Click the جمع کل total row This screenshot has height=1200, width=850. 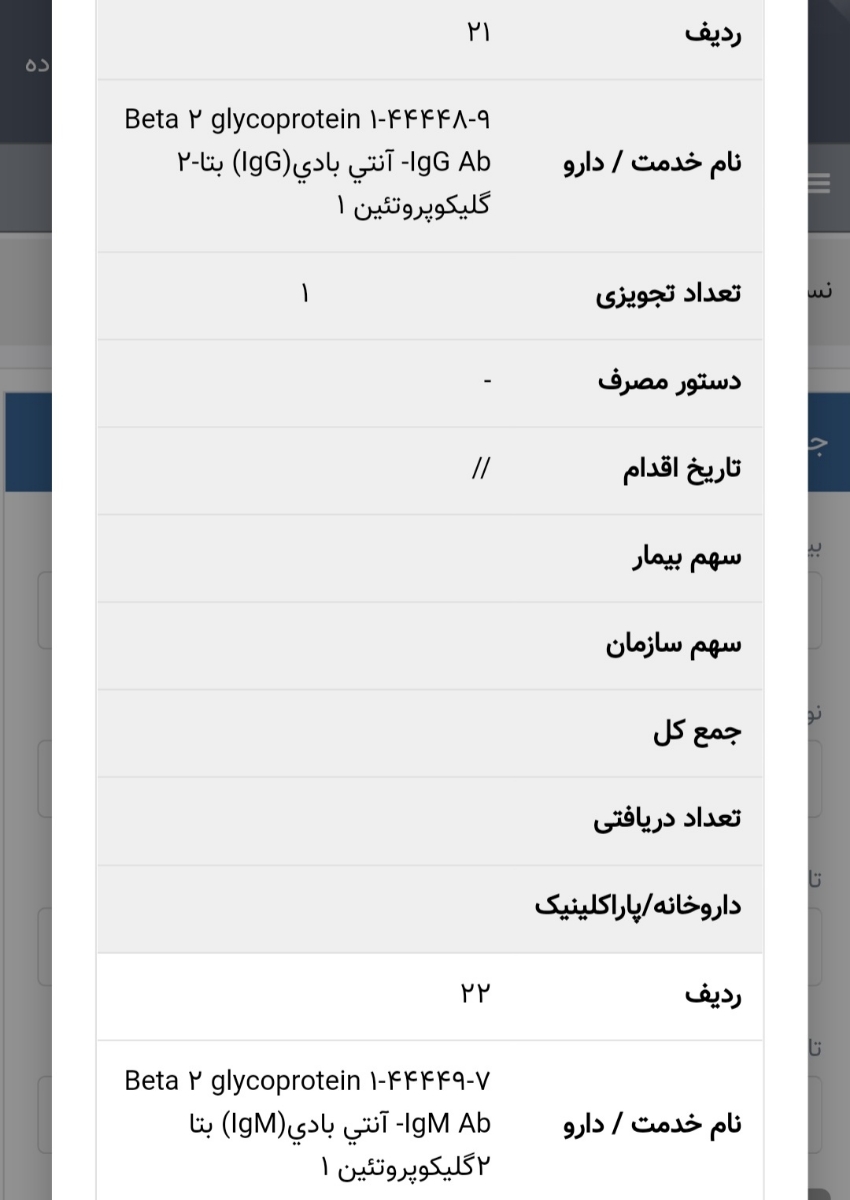[428, 731]
